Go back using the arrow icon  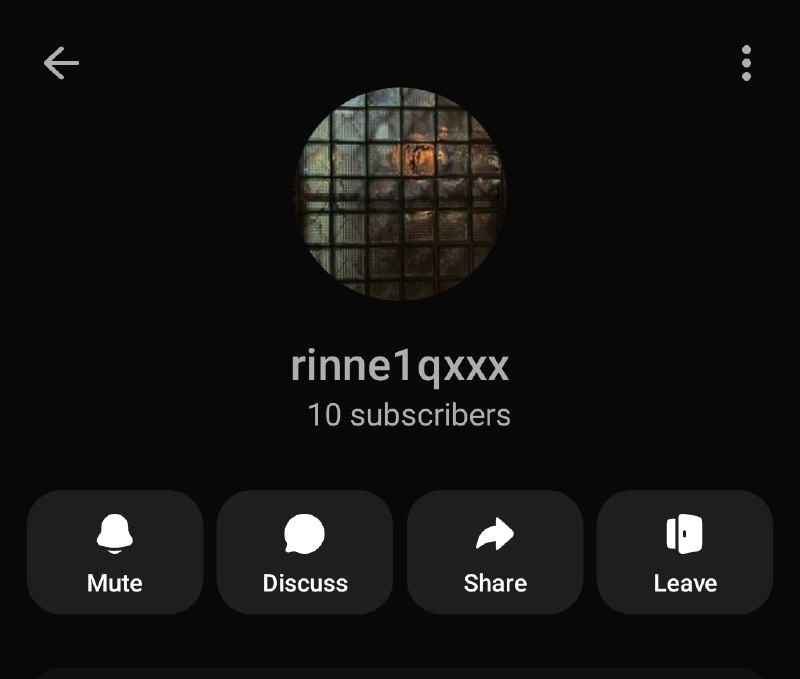pos(61,63)
